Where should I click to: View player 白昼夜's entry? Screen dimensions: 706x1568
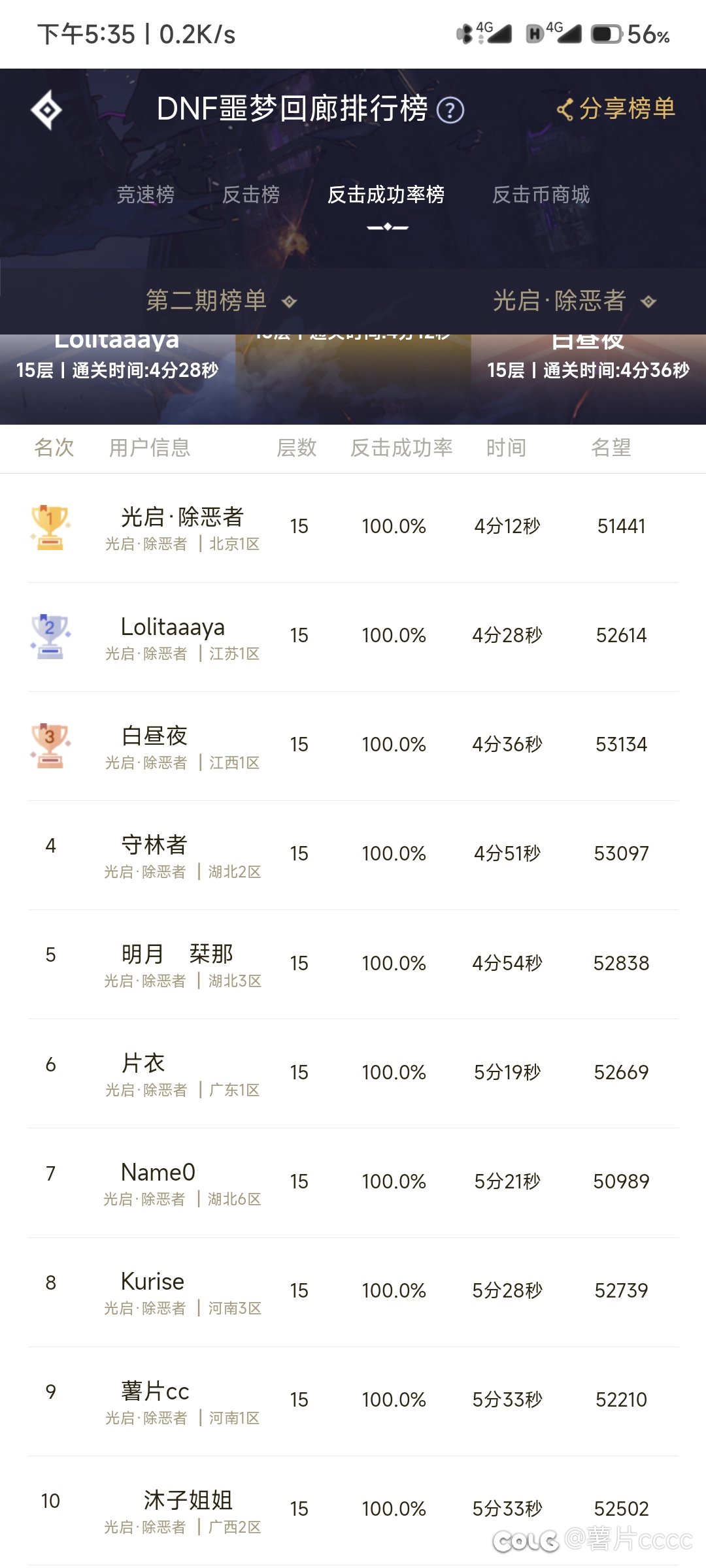[x=353, y=746]
